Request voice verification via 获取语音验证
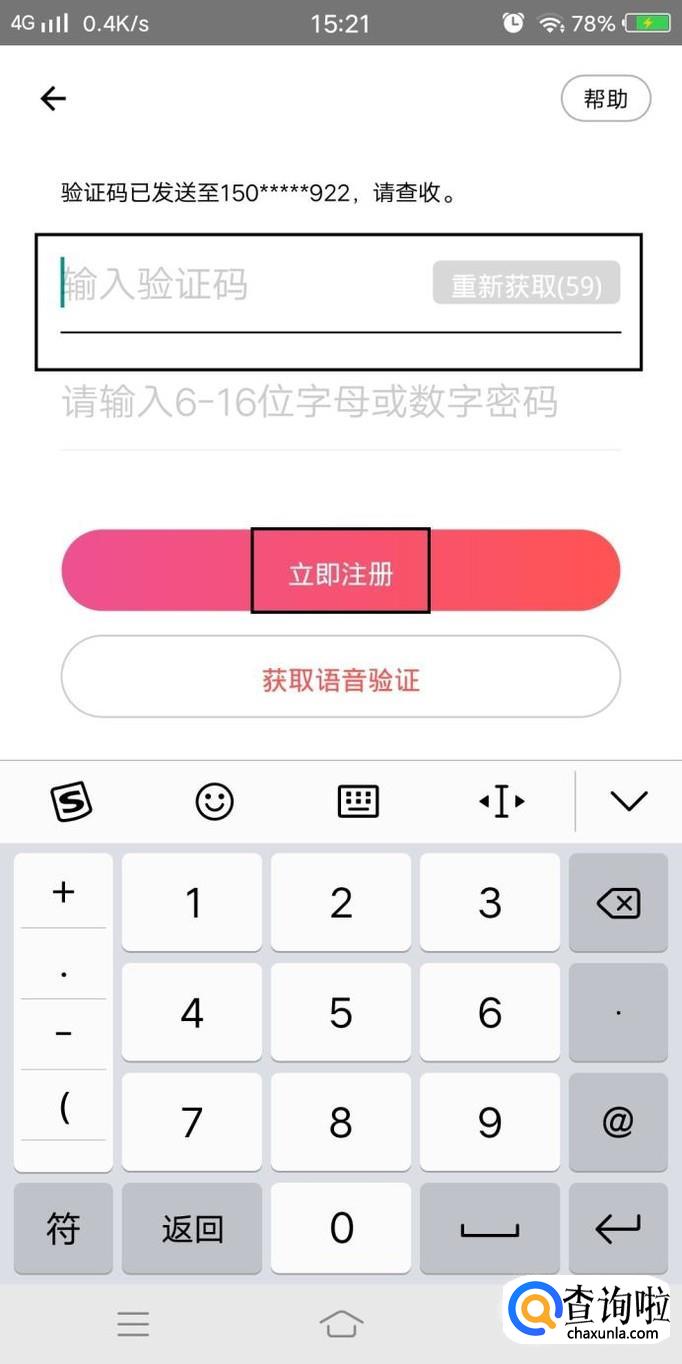Viewport: 682px width, 1364px height. [x=340, y=678]
